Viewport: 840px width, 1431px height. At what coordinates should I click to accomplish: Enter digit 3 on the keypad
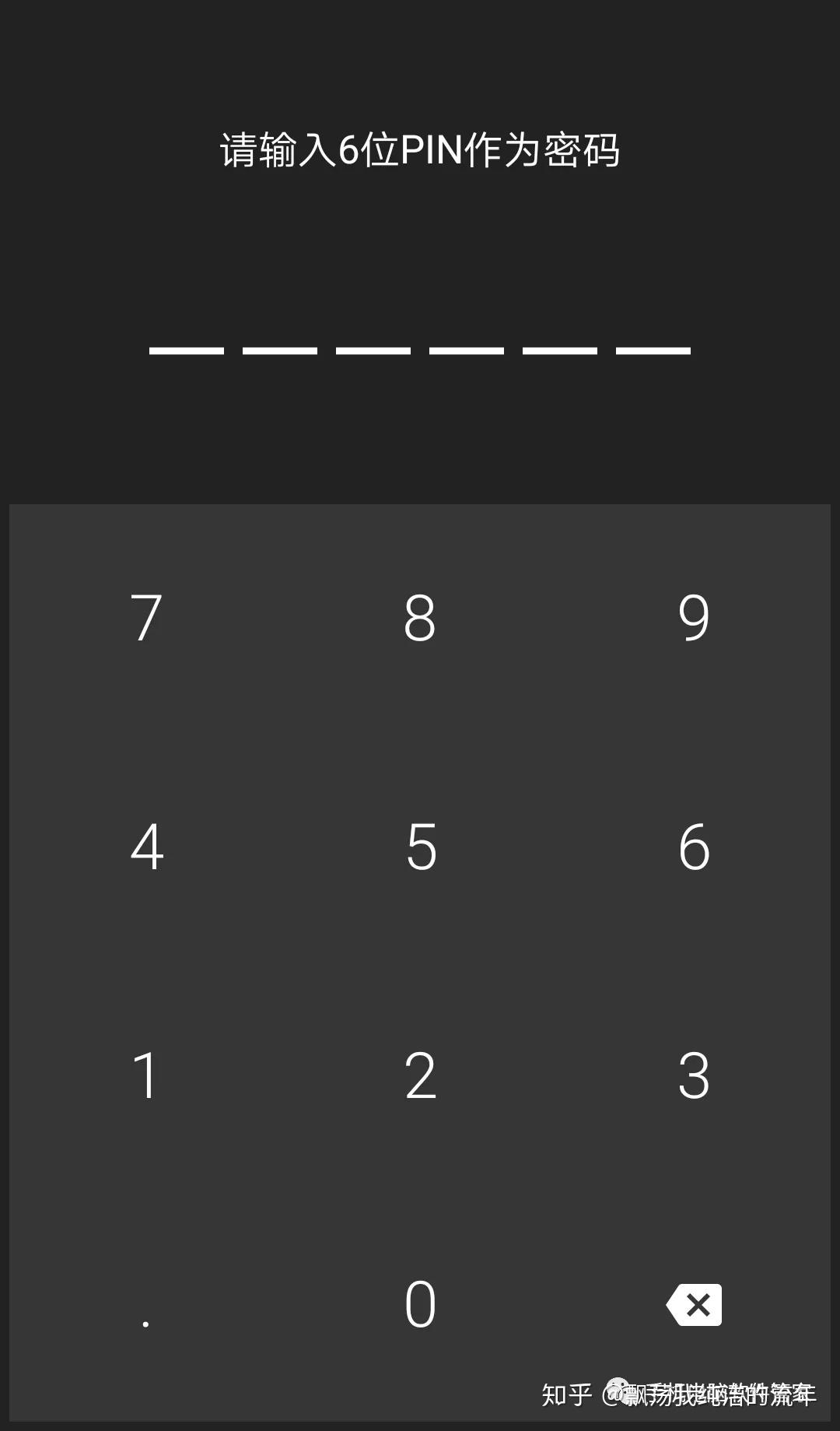pyautogui.click(x=694, y=1075)
